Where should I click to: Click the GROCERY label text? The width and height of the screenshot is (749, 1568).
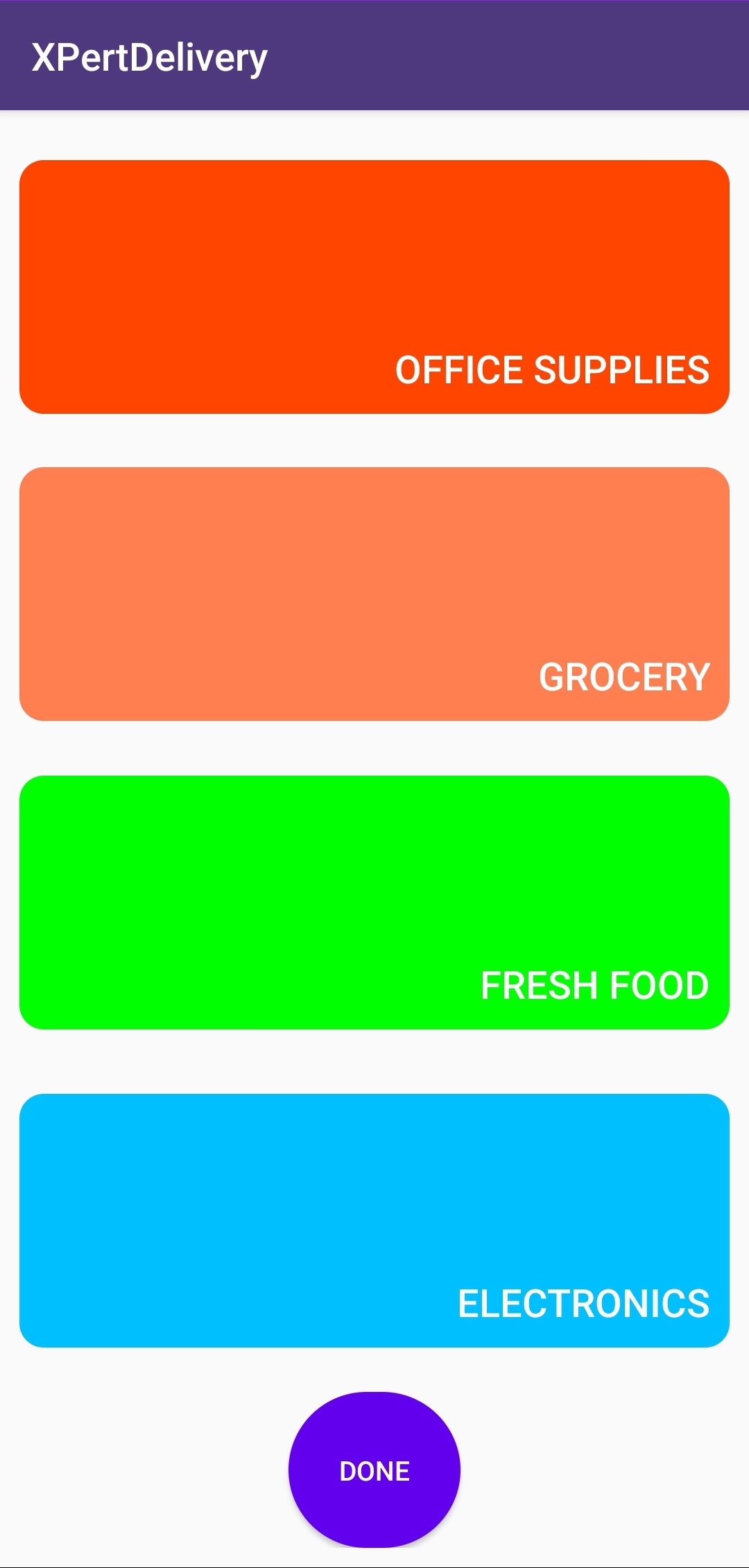623,678
